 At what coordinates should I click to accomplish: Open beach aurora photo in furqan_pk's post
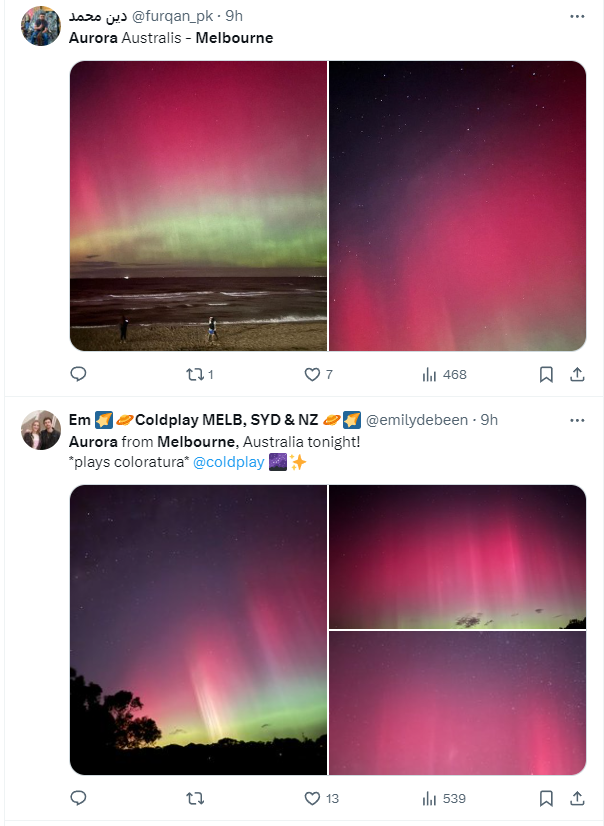198,205
